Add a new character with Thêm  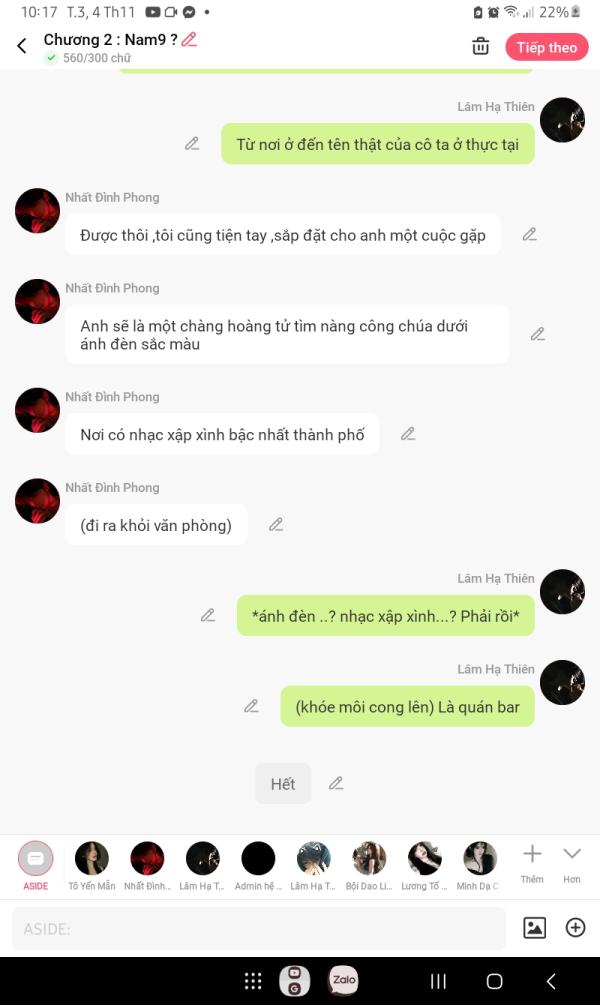click(x=532, y=863)
